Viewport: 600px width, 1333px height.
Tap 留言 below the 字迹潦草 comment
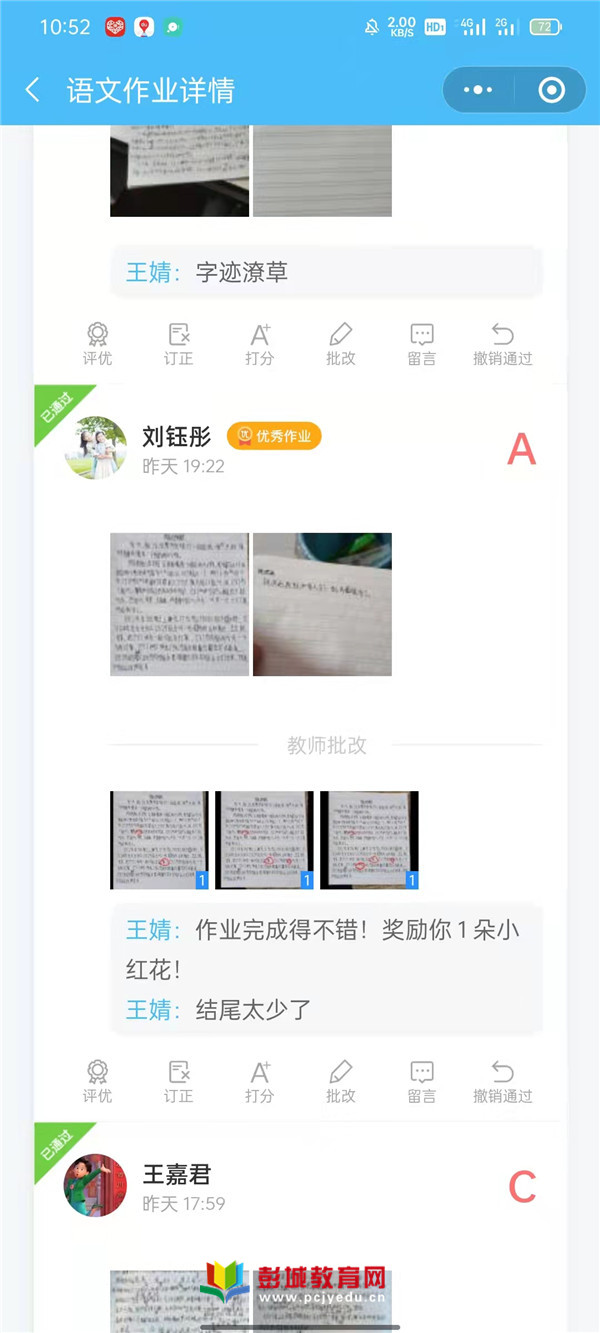point(422,343)
